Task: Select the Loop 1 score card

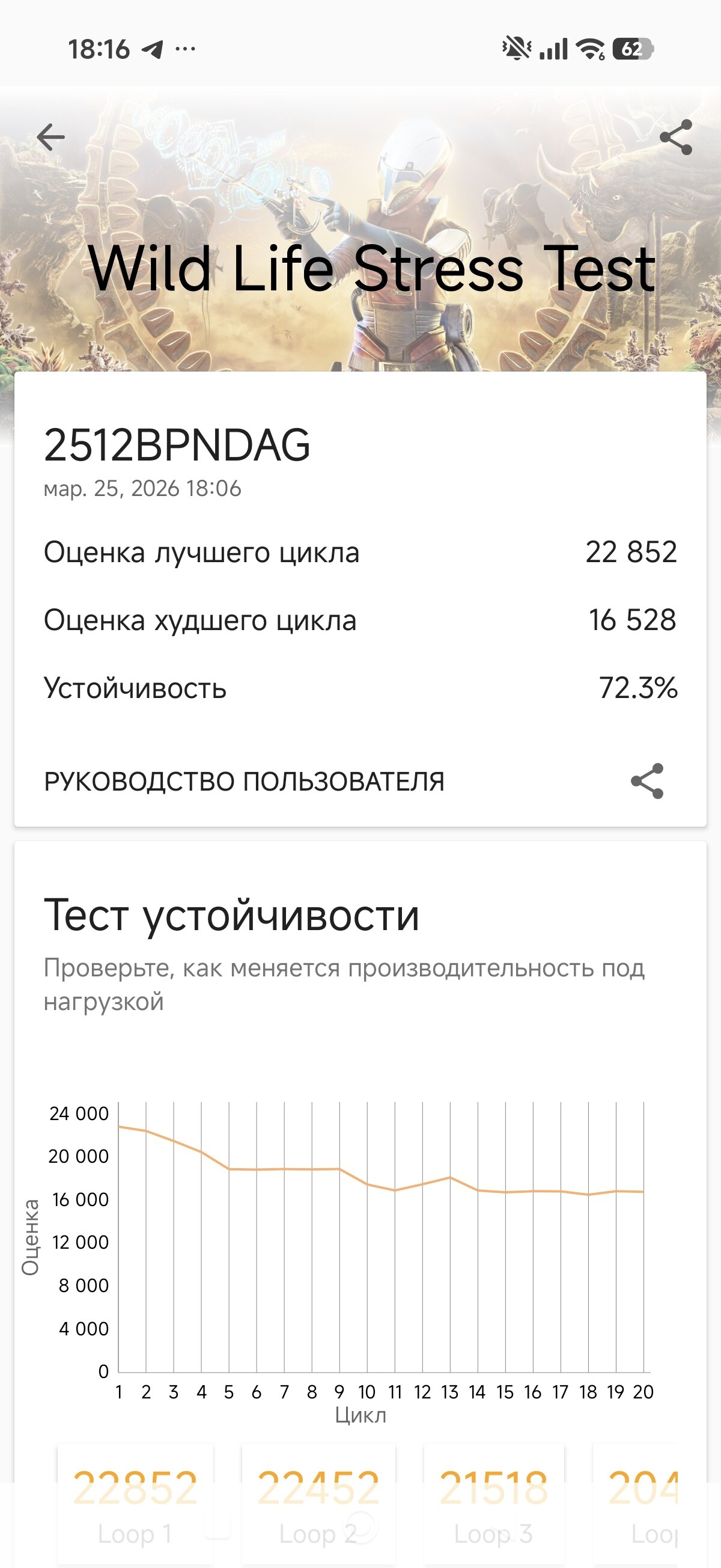Action: point(135,1504)
